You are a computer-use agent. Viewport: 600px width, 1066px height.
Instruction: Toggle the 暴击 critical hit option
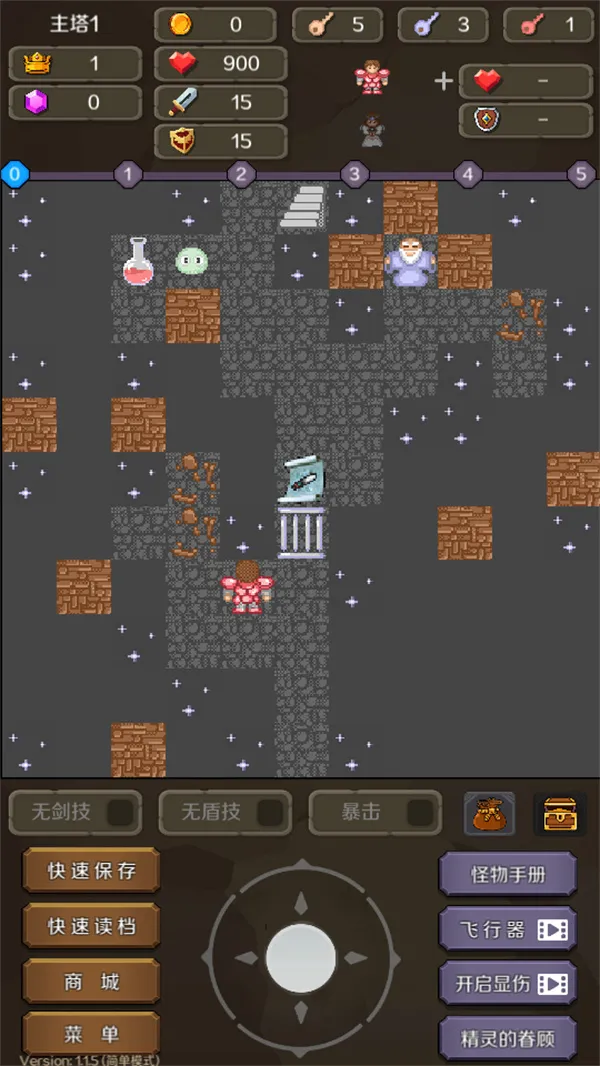pos(375,813)
